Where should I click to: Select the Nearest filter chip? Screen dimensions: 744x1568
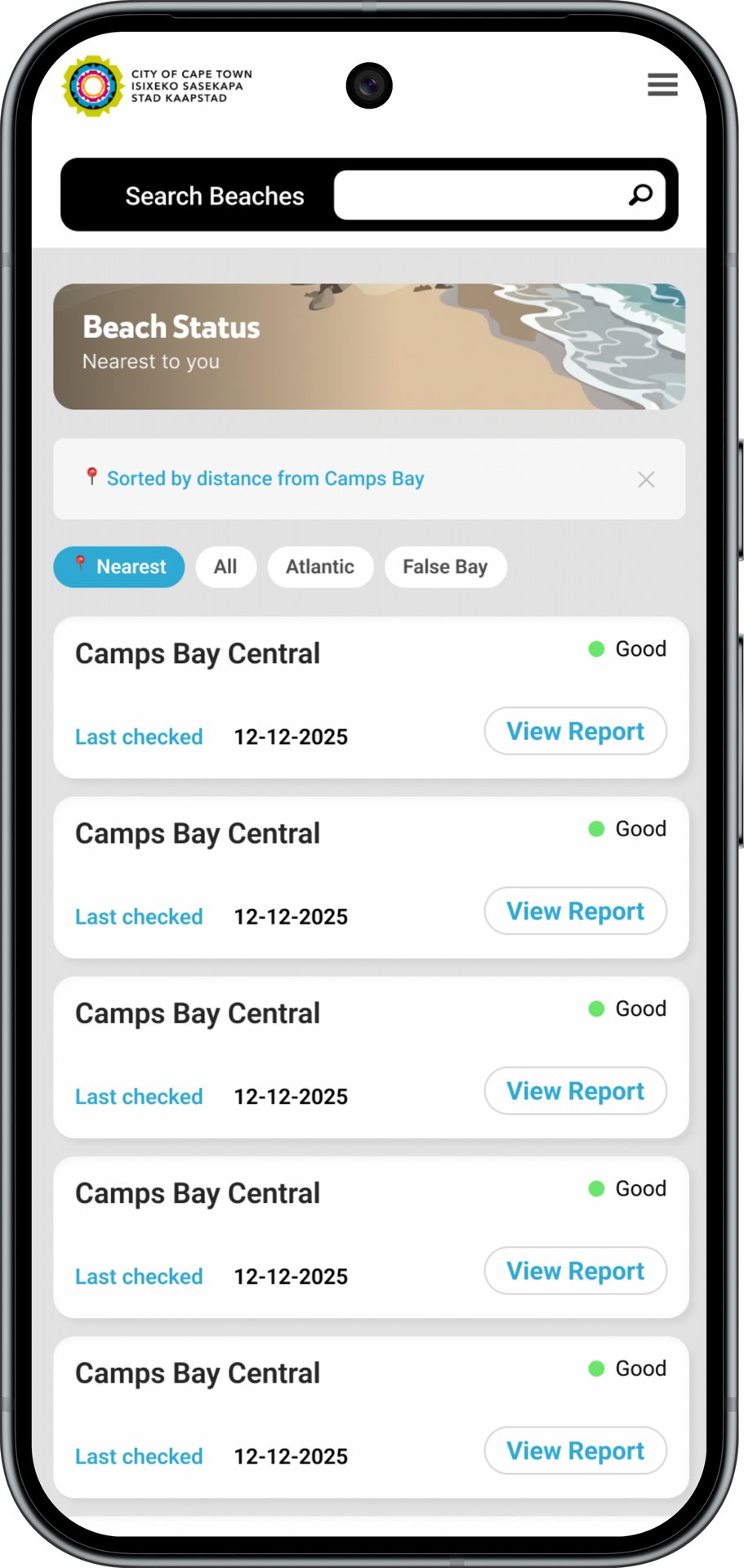tap(119, 567)
